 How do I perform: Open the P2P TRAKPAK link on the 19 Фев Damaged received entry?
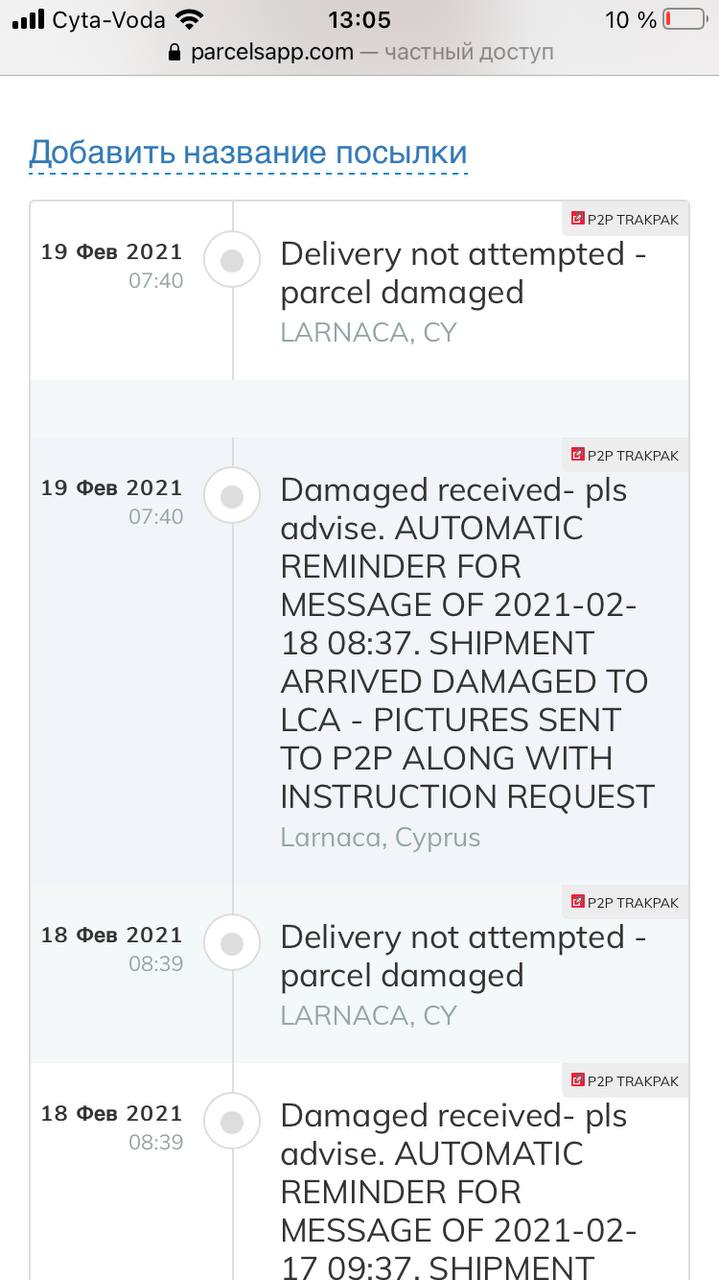tap(625, 455)
